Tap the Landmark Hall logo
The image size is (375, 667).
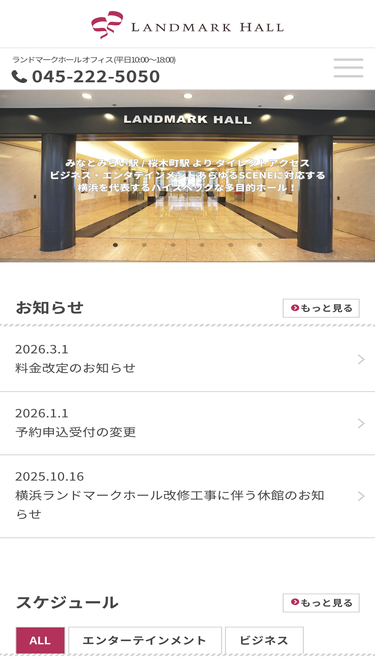[x=188, y=25]
